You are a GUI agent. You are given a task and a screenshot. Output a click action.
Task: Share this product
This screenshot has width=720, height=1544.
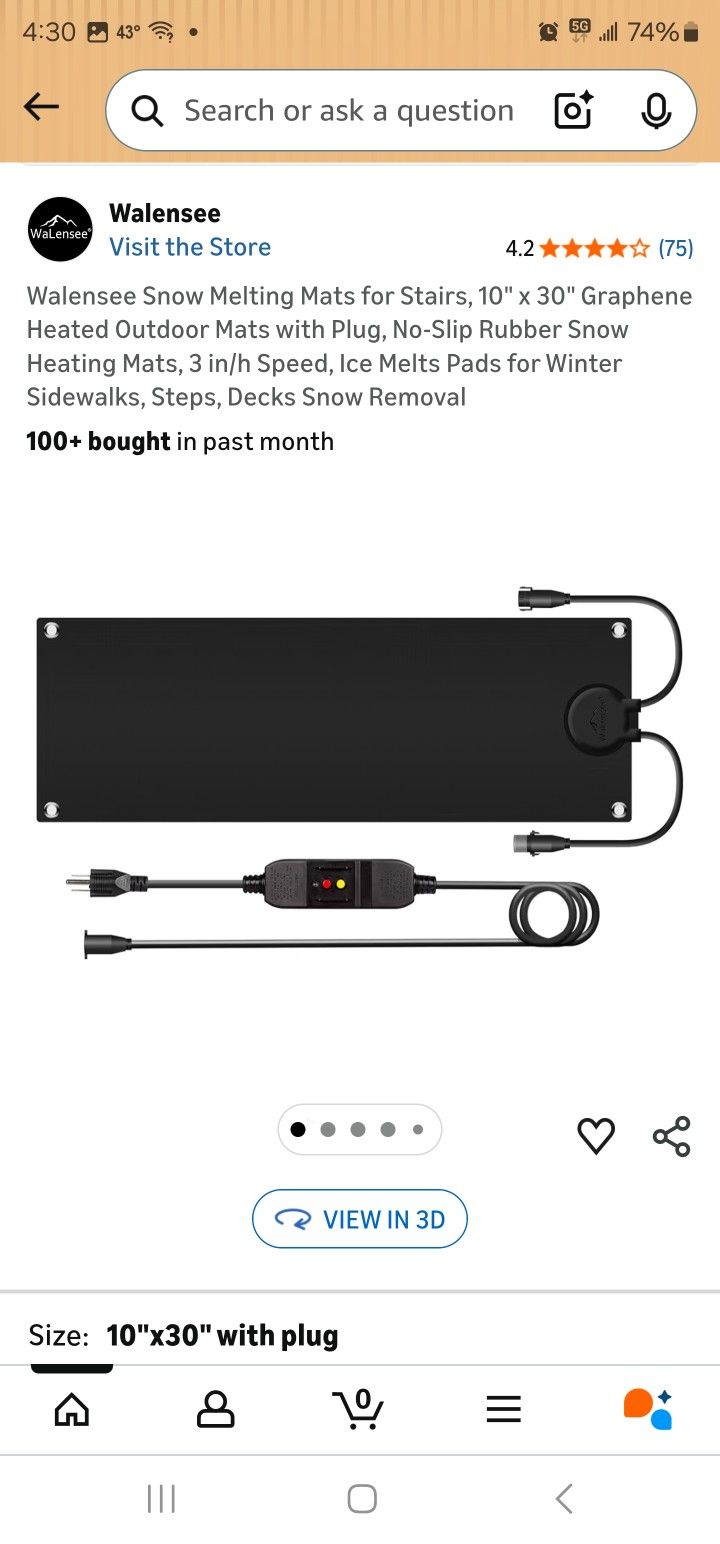point(672,1136)
